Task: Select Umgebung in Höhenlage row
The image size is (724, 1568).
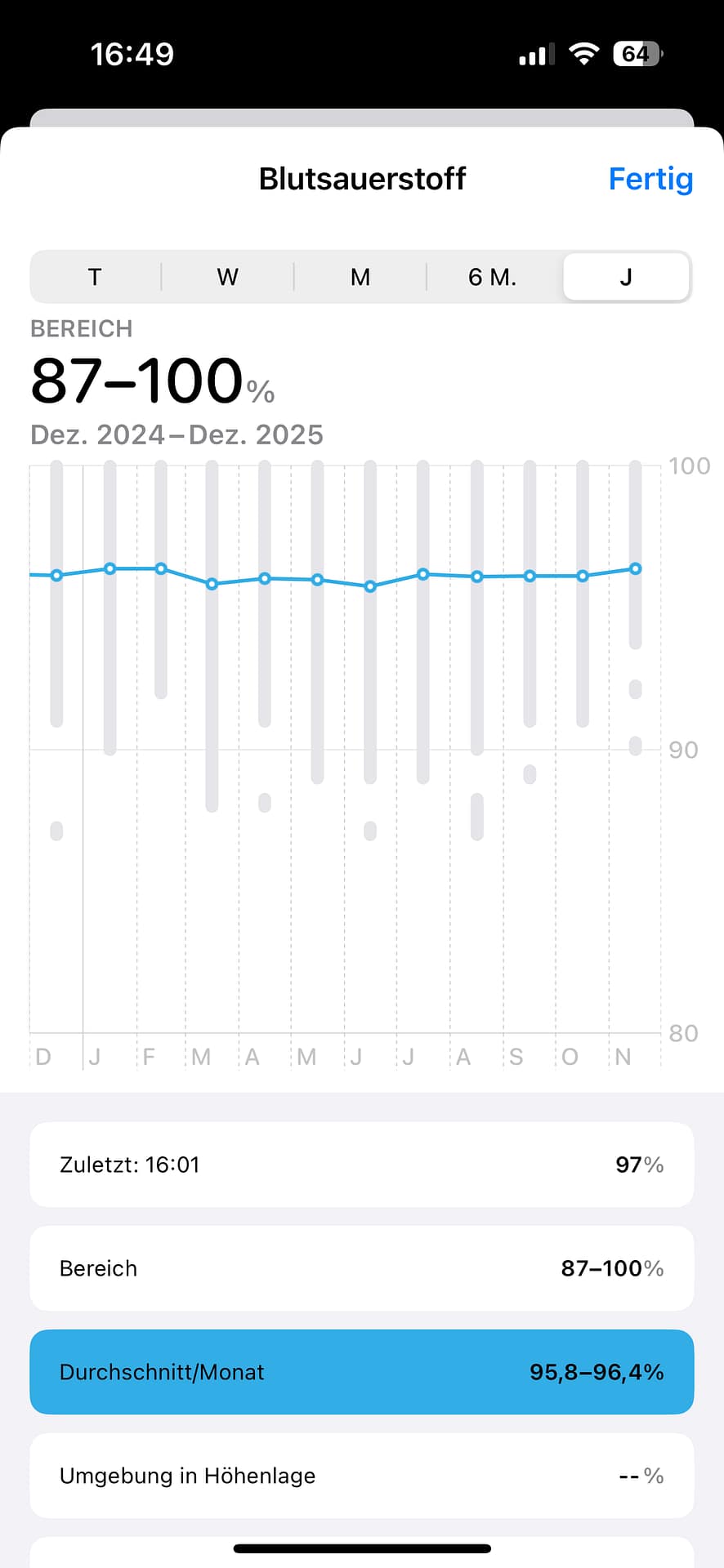Action: coord(361,1476)
